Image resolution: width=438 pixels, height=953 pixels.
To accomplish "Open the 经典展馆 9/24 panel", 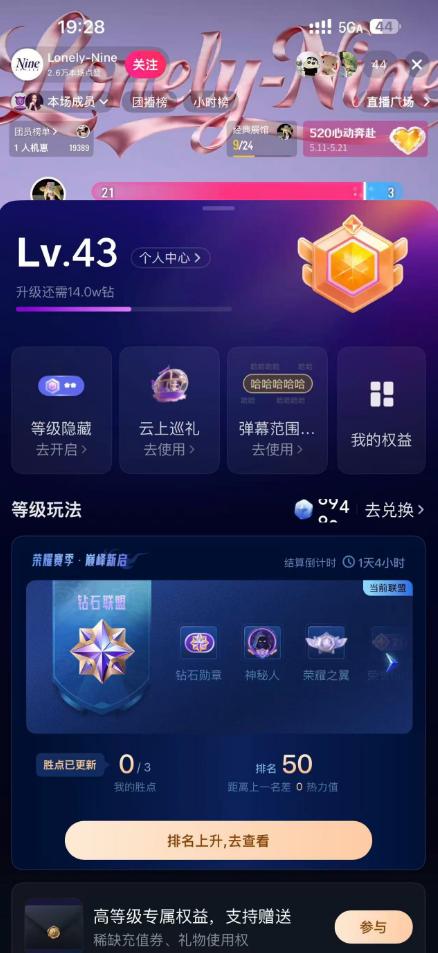I will pos(262,139).
